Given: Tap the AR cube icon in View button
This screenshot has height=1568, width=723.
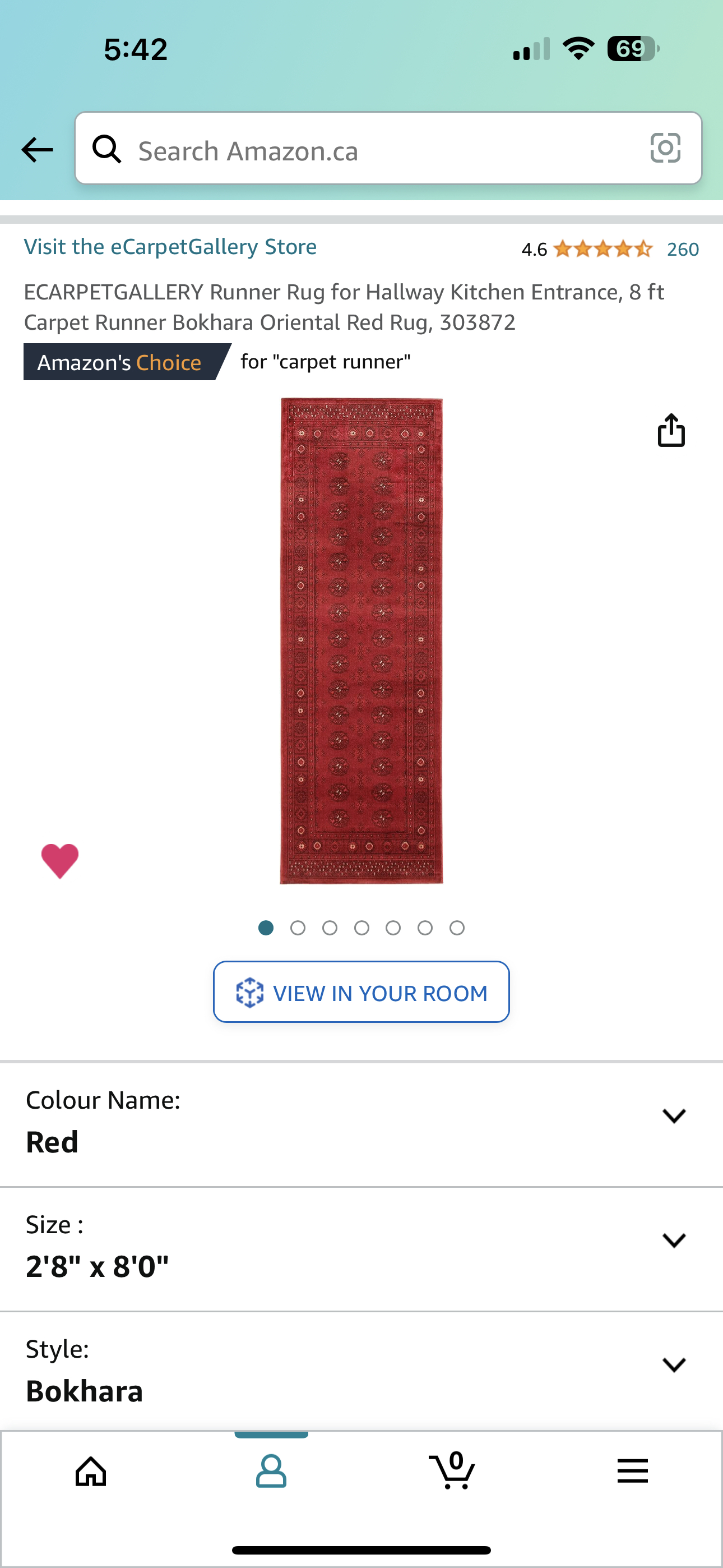Looking at the screenshot, I should 250,992.
